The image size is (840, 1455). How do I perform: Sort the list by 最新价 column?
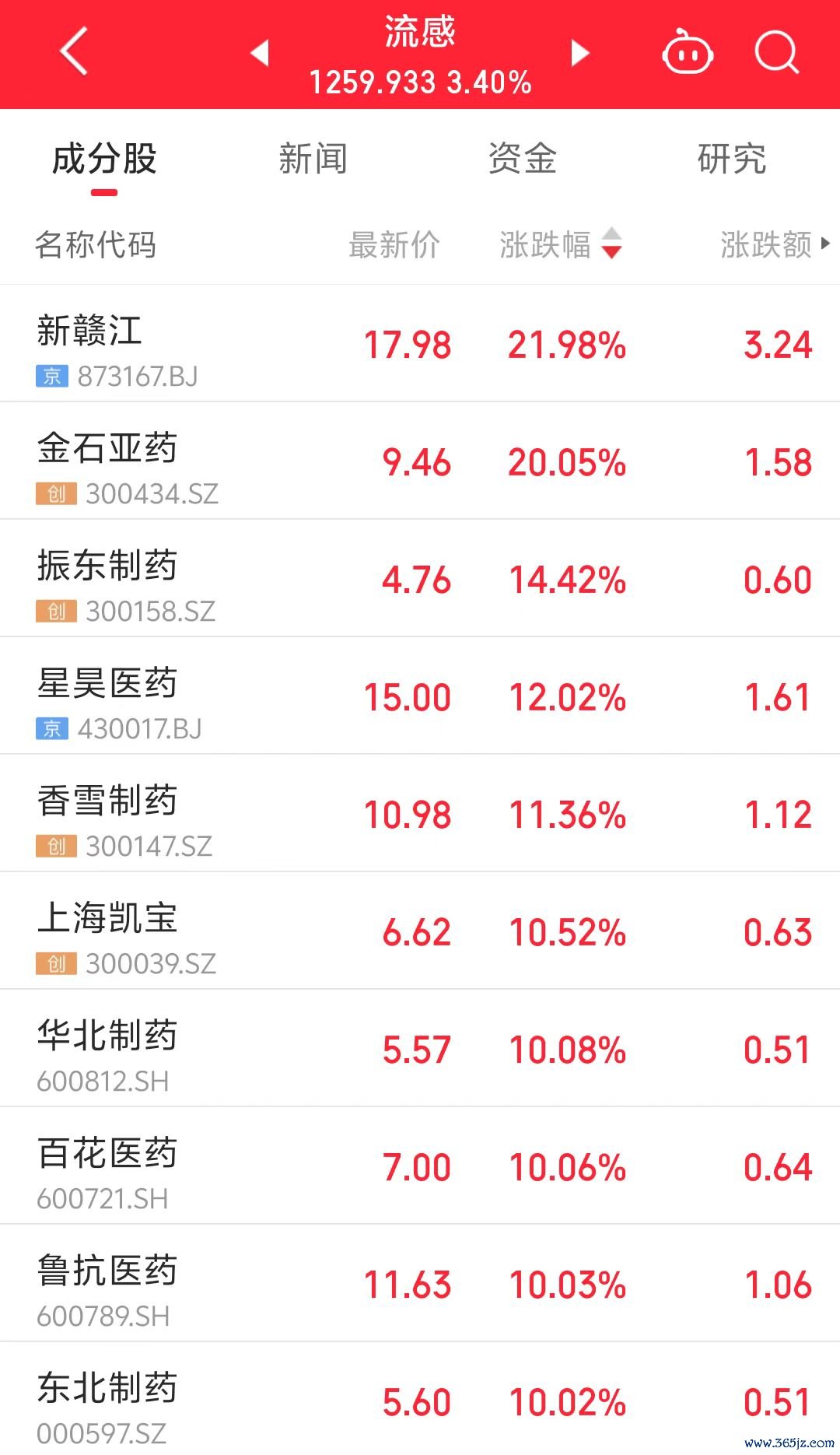394,244
